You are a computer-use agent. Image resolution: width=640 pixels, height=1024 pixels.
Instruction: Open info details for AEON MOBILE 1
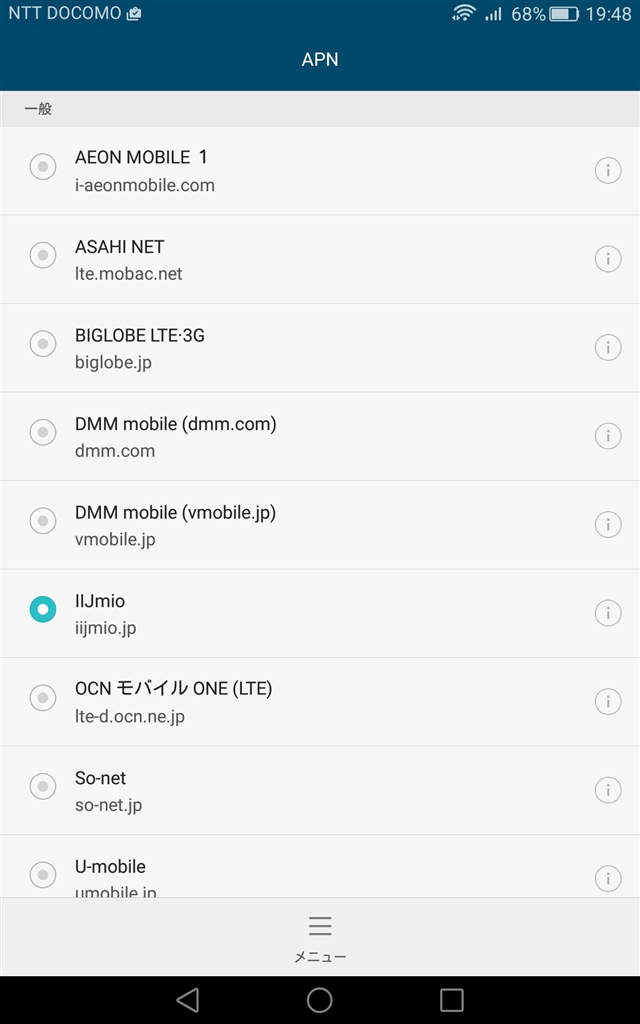click(x=608, y=171)
